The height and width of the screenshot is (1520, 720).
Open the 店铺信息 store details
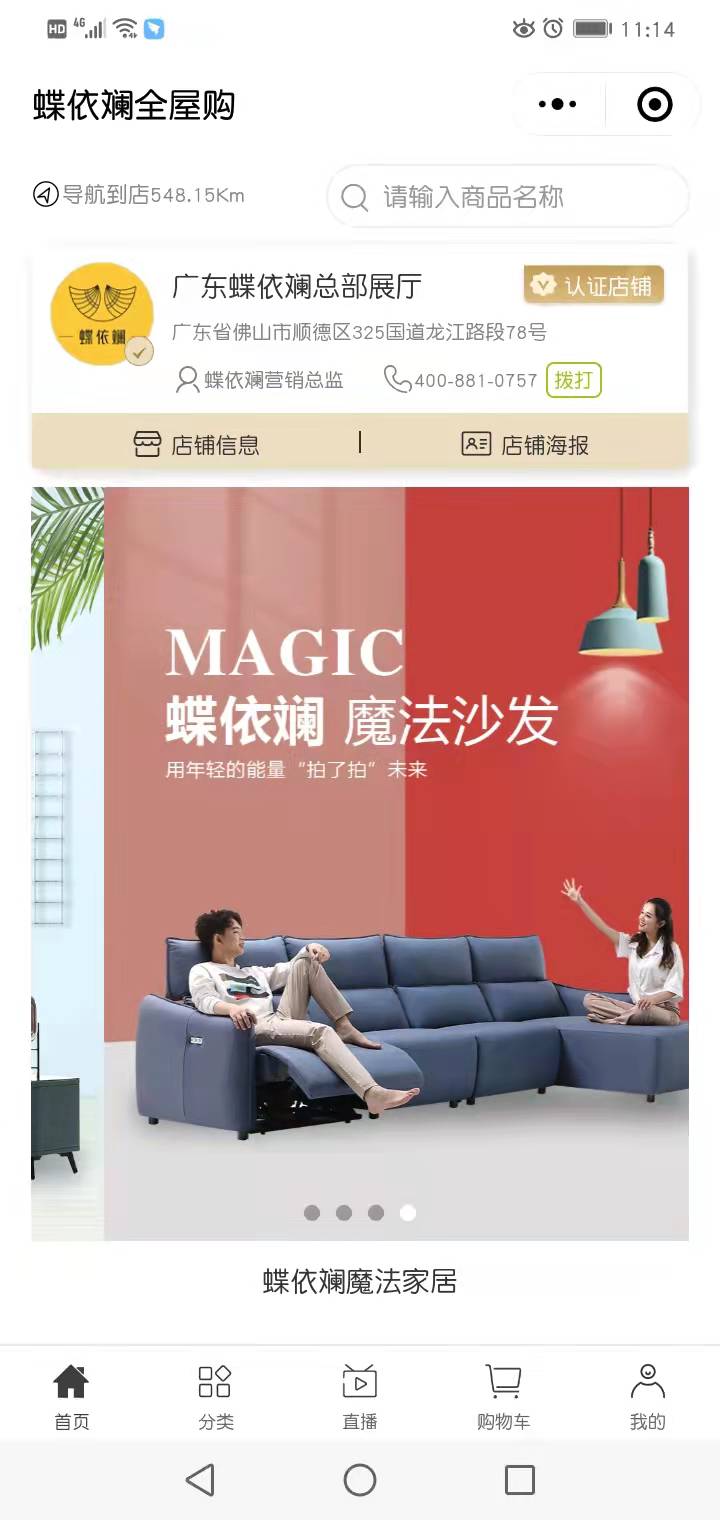point(196,444)
